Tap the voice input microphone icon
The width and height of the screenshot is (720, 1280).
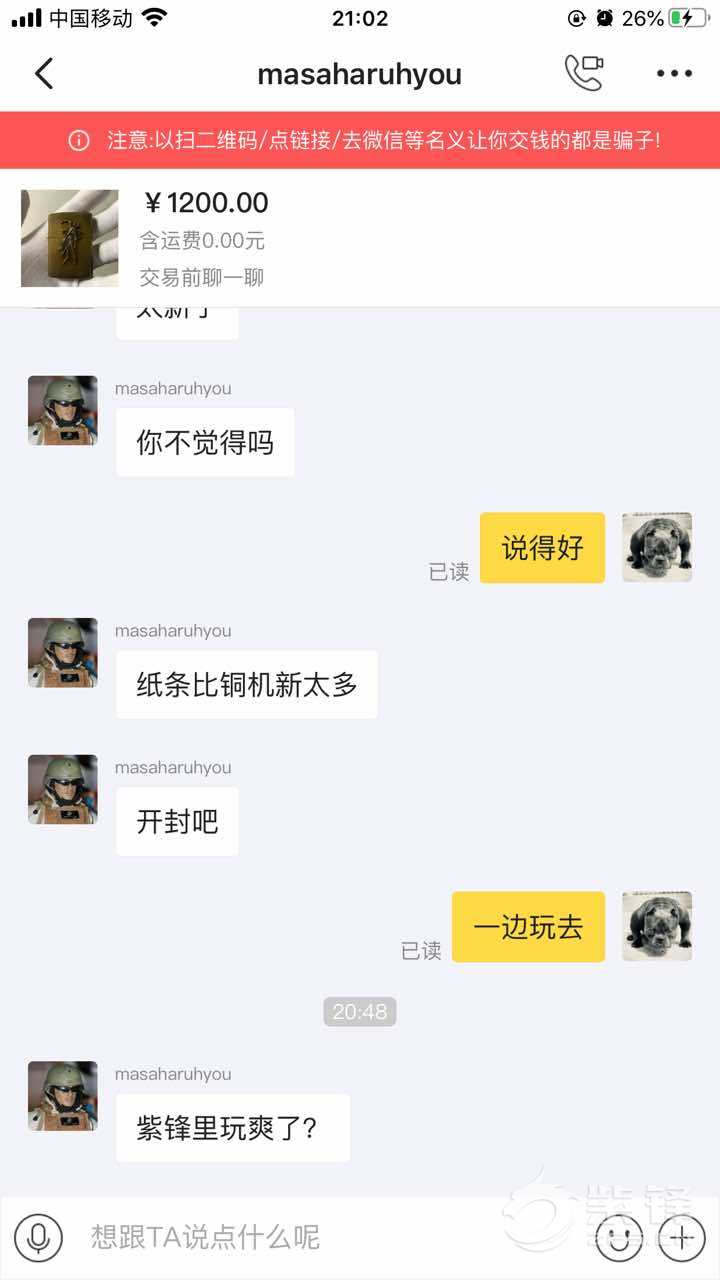pos(39,1238)
